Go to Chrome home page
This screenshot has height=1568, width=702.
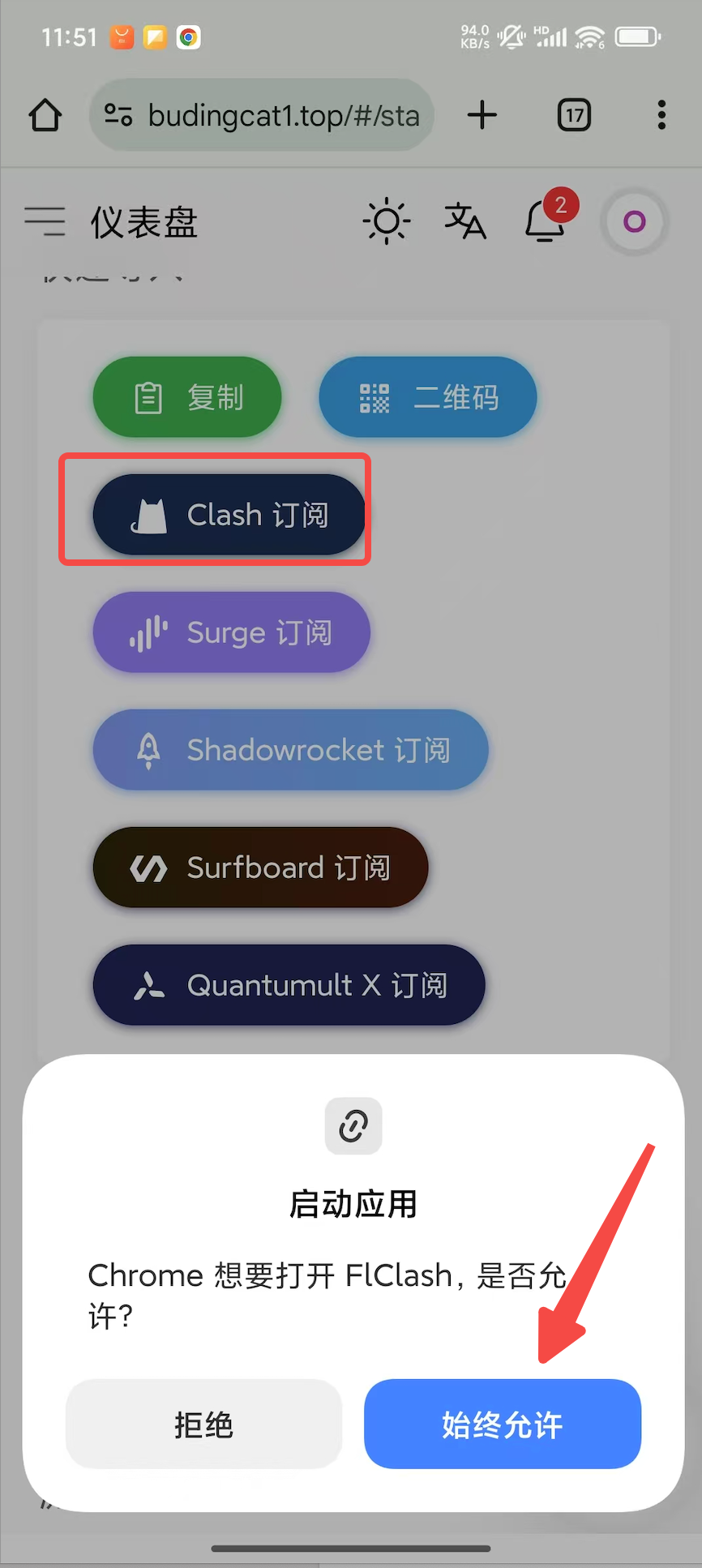point(45,115)
